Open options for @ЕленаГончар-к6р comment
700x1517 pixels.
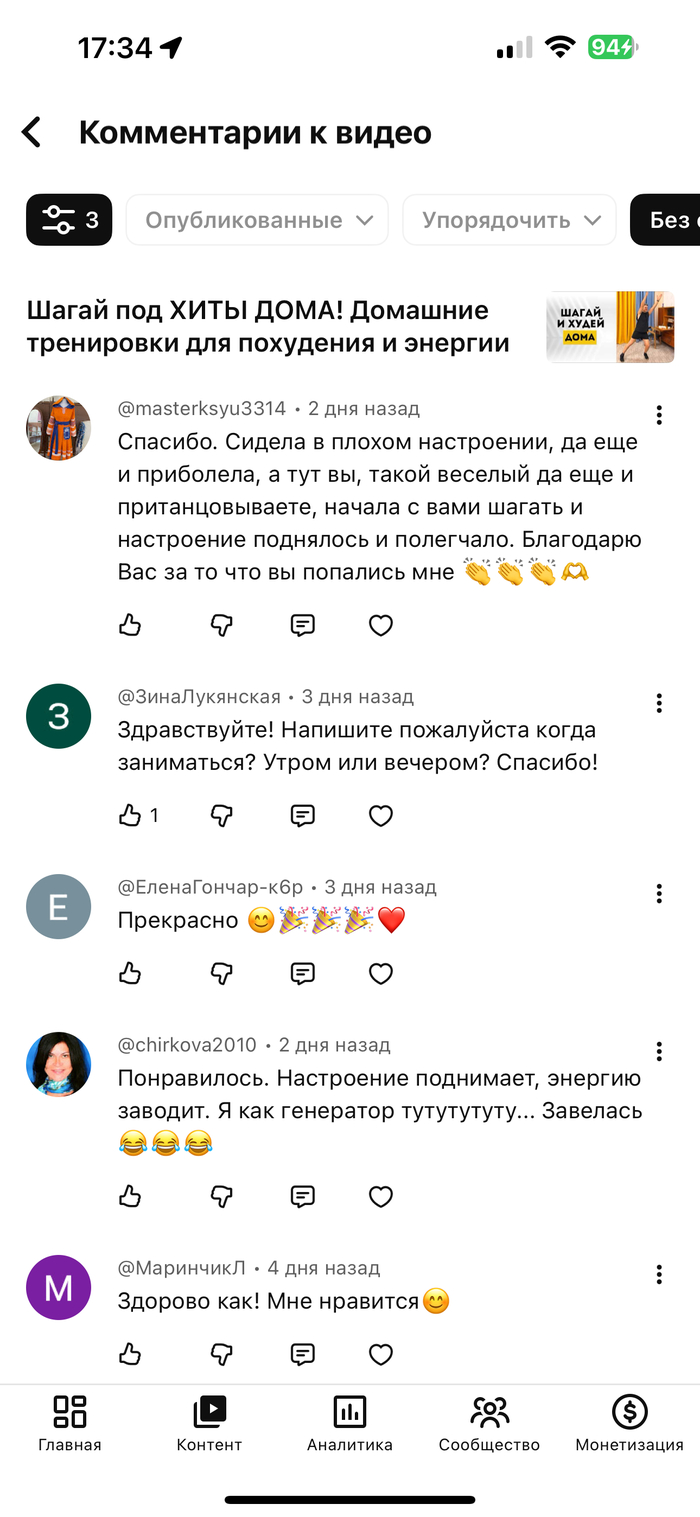659,893
